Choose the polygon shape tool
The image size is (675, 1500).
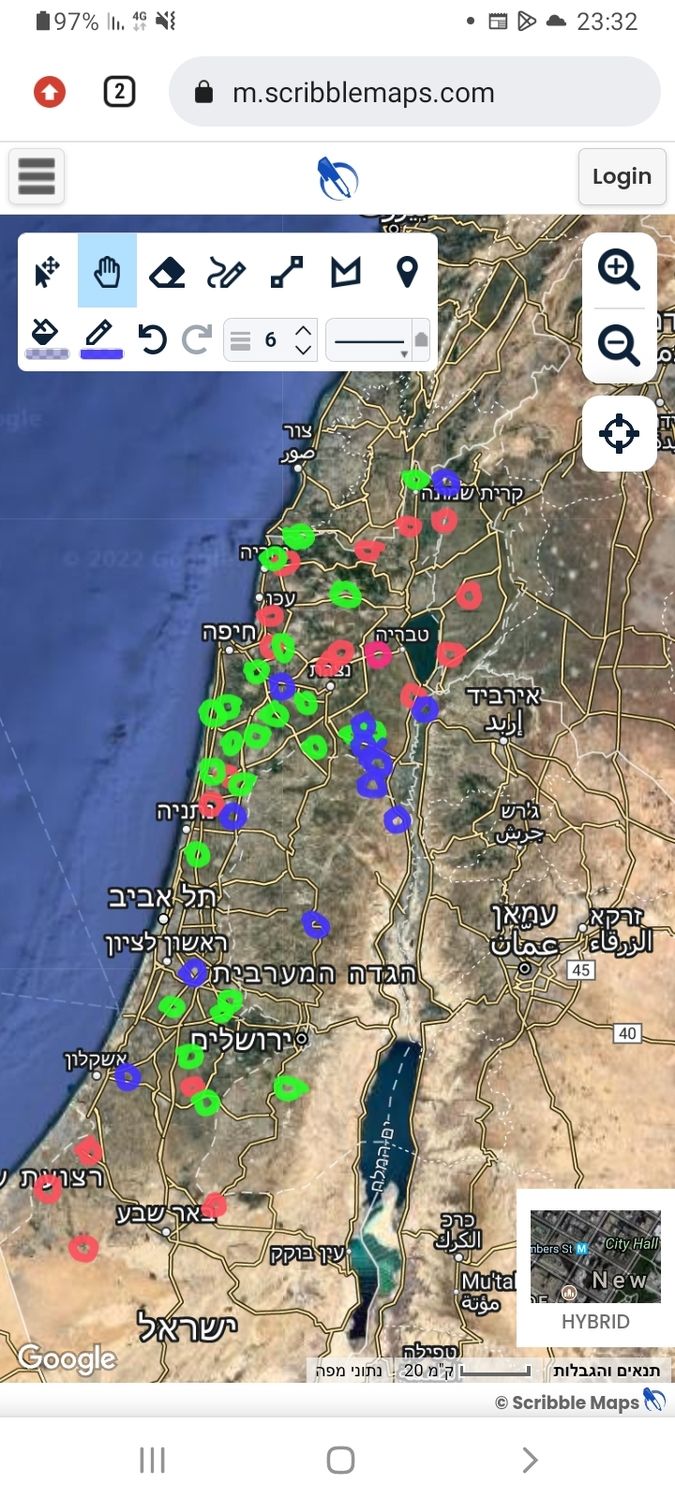tap(346, 272)
